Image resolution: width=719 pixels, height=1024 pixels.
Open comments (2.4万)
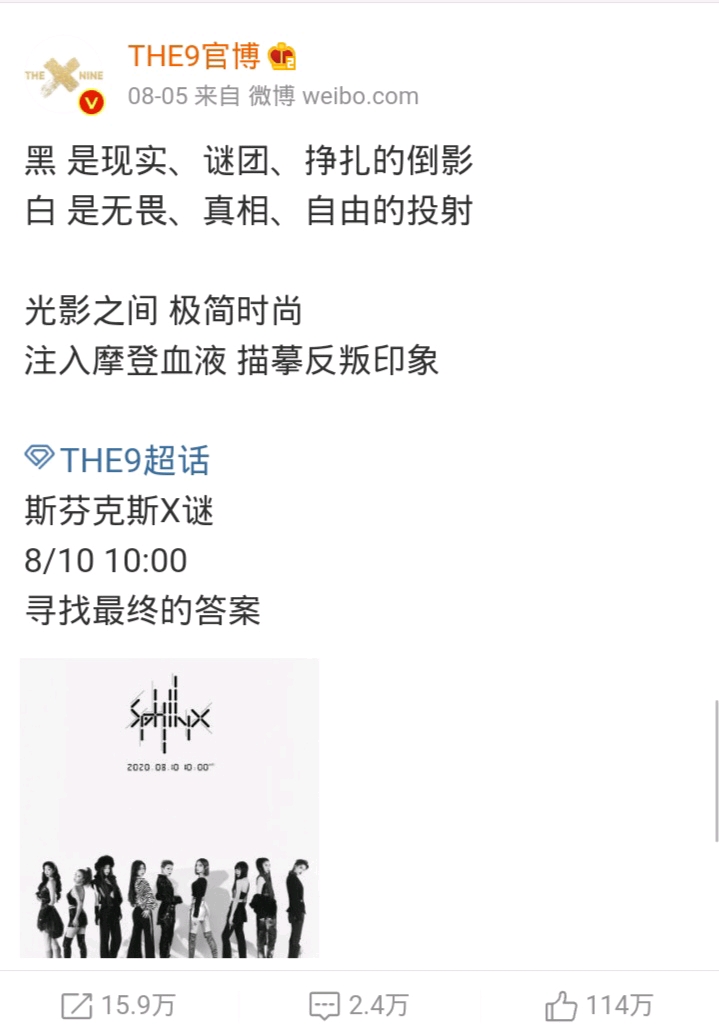coord(359,1004)
